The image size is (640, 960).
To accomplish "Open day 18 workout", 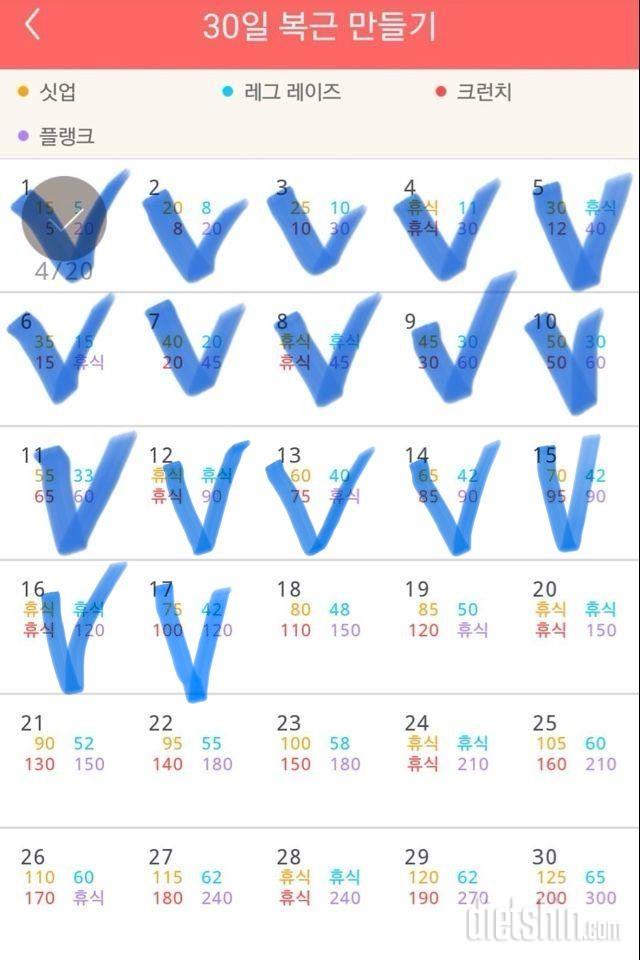I will pos(320,626).
